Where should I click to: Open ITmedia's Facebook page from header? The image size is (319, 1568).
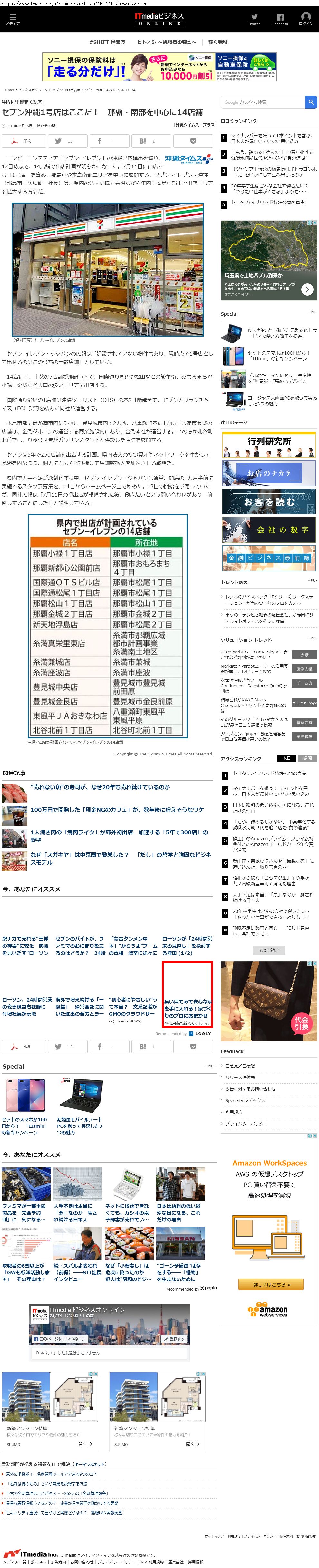pyautogui.click(x=280, y=19)
